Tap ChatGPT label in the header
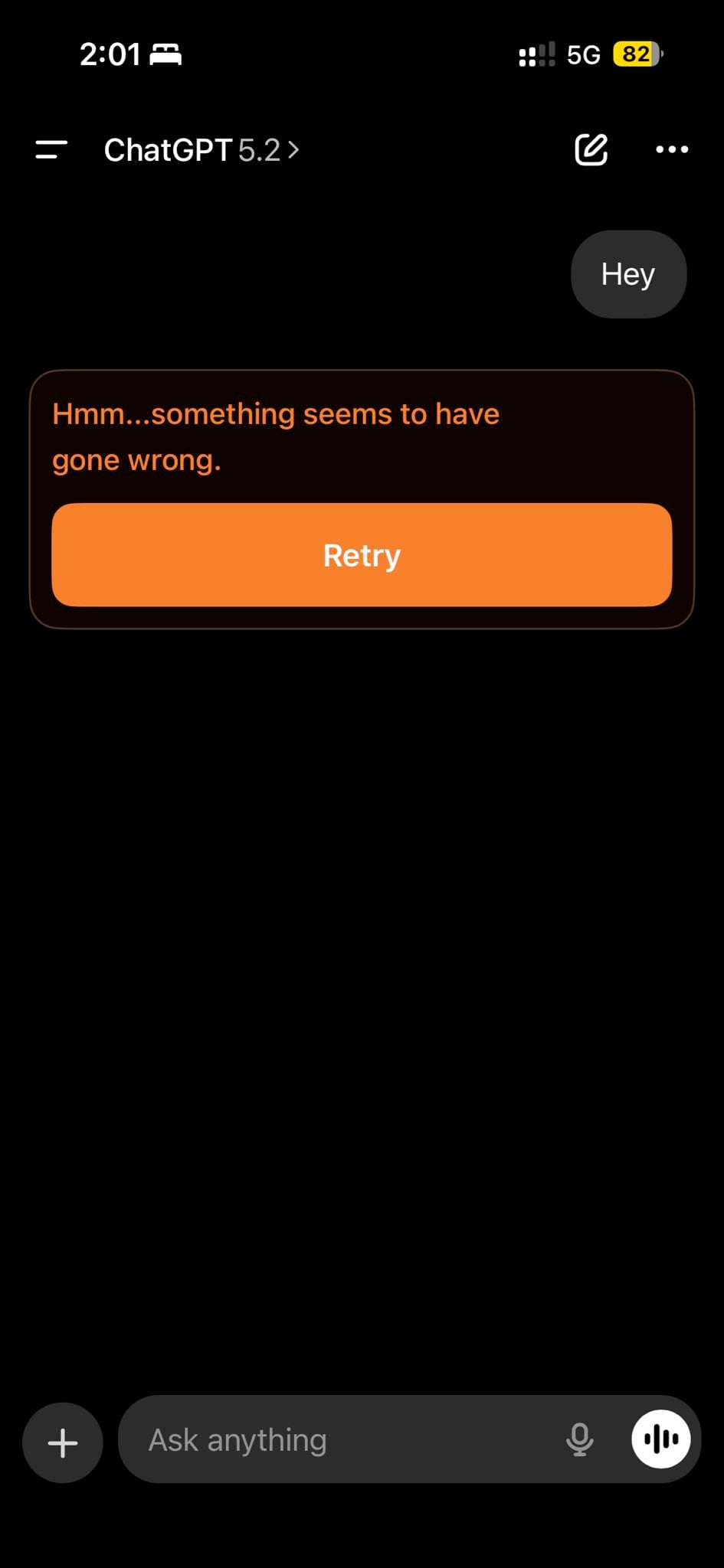 (x=169, y=149)
